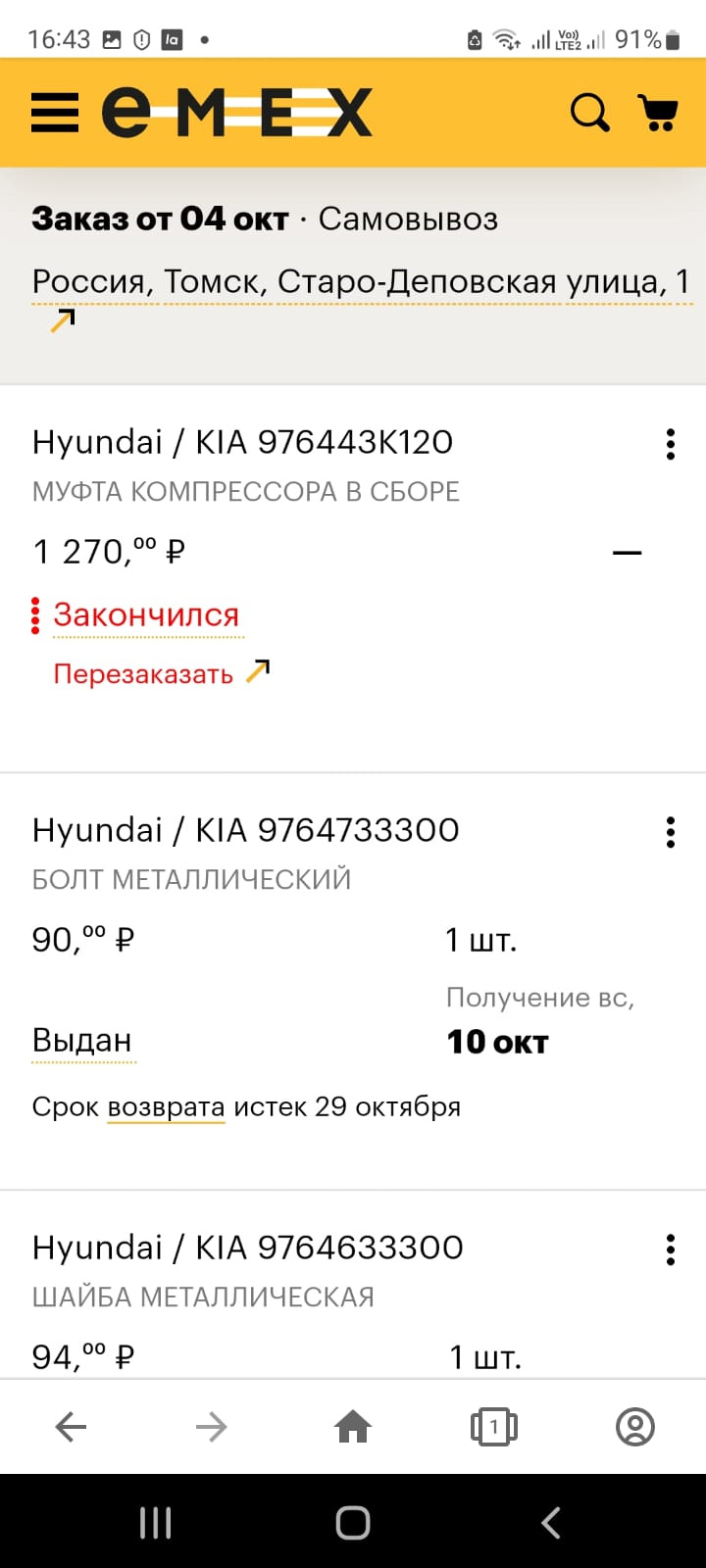The image size is (706, 1568).
Task: Open the hamburger menu
Action: click(55, 113)
